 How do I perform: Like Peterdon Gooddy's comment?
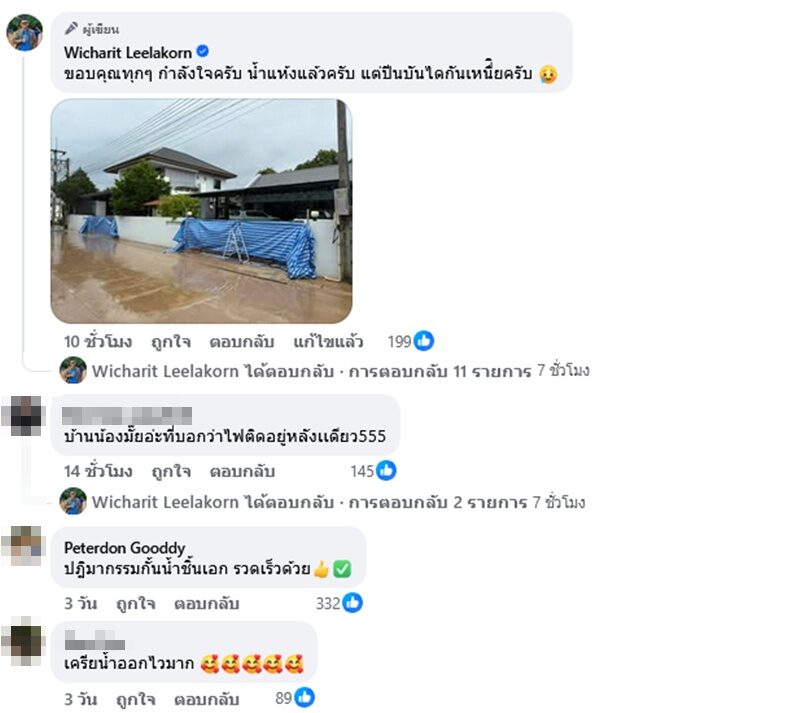135,603
